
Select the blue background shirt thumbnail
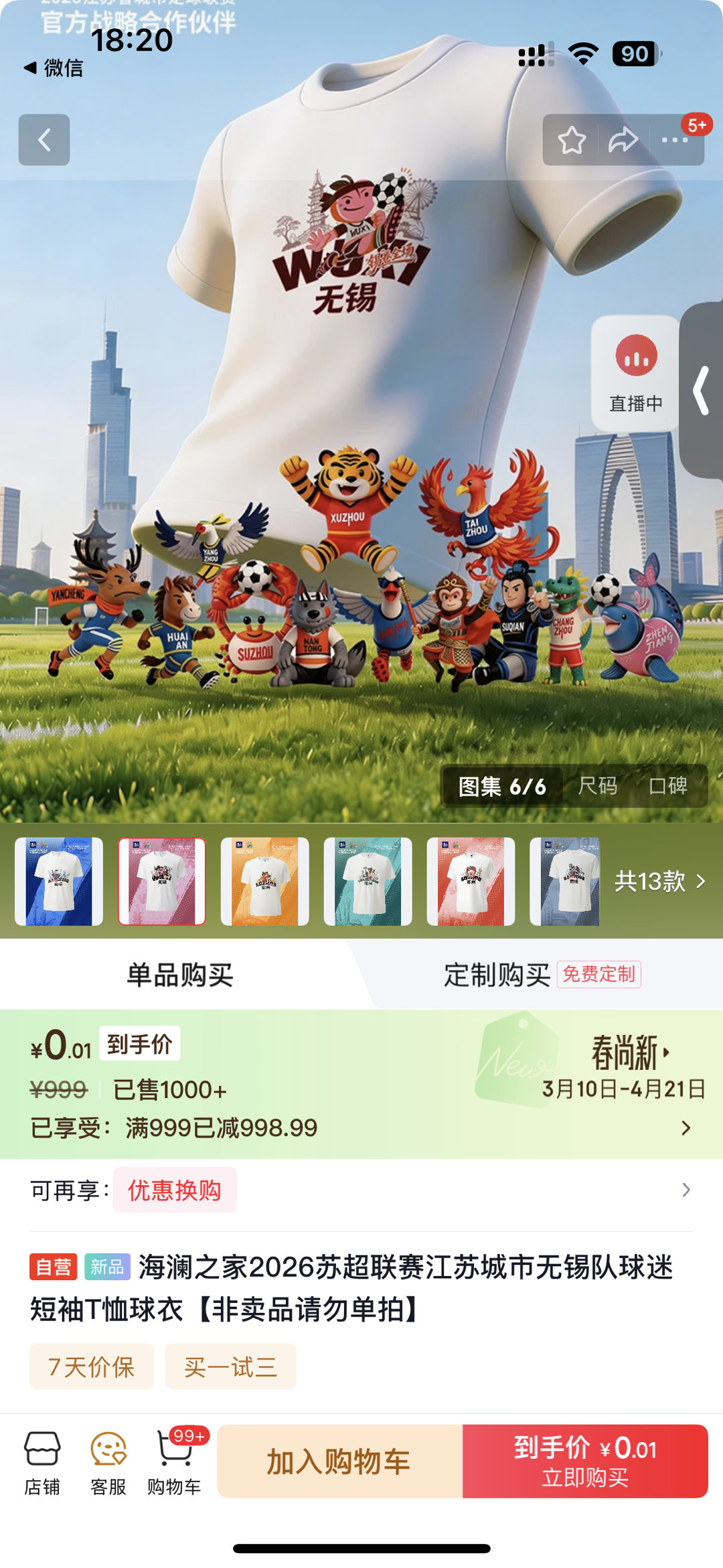click(x=59, y=881)
